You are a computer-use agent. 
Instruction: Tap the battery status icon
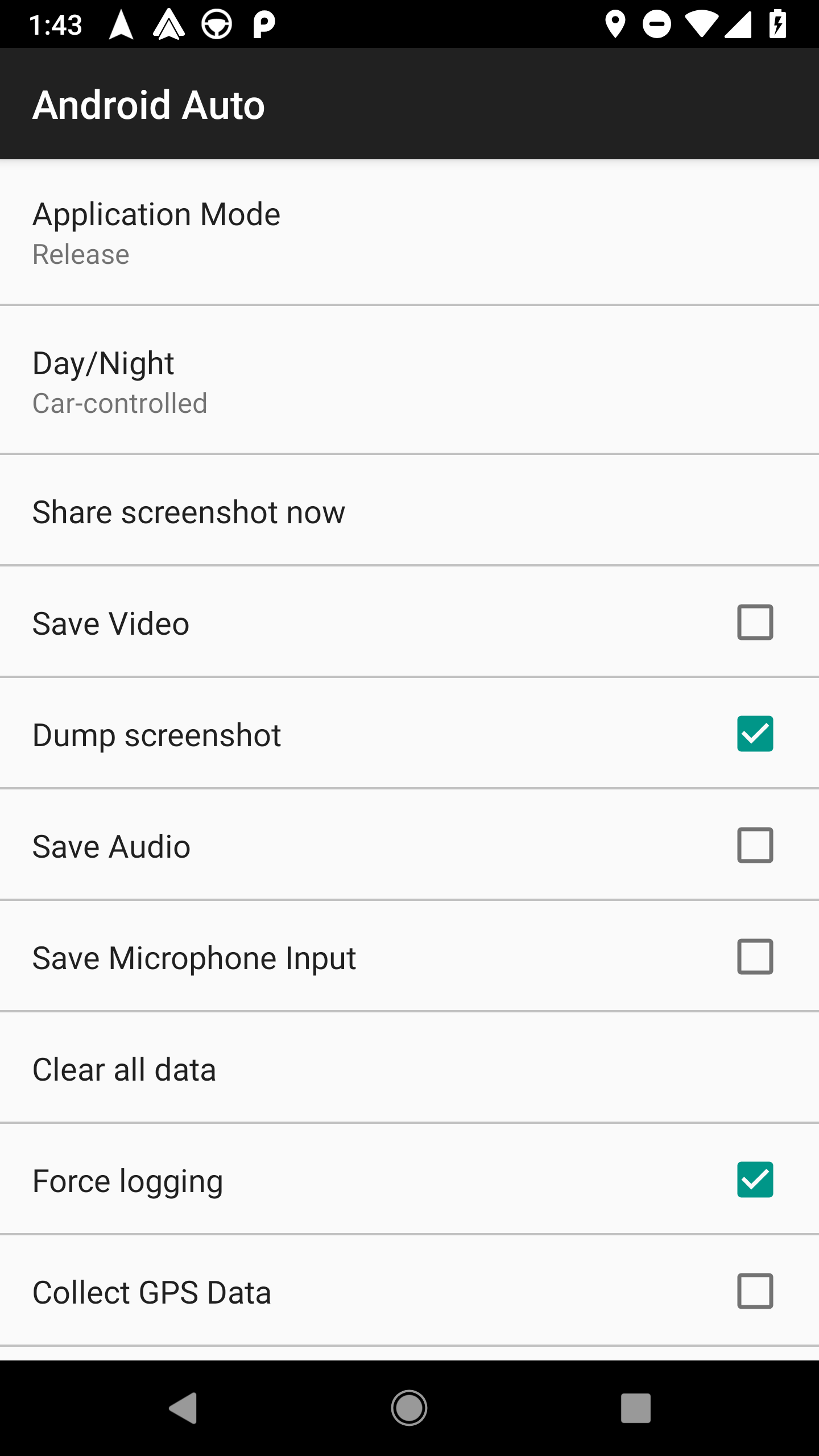coord(777,24)
